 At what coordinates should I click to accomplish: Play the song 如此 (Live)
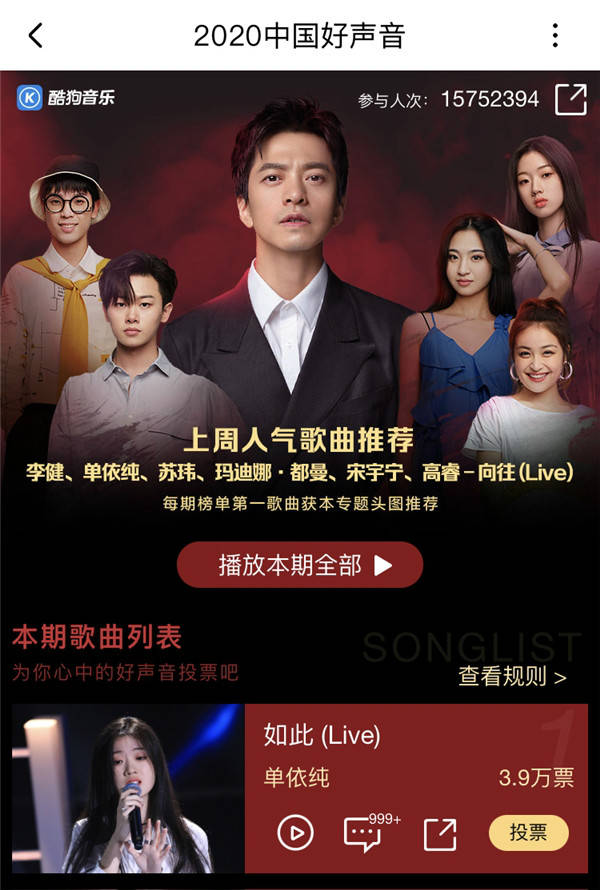click(x=295, y=832)
